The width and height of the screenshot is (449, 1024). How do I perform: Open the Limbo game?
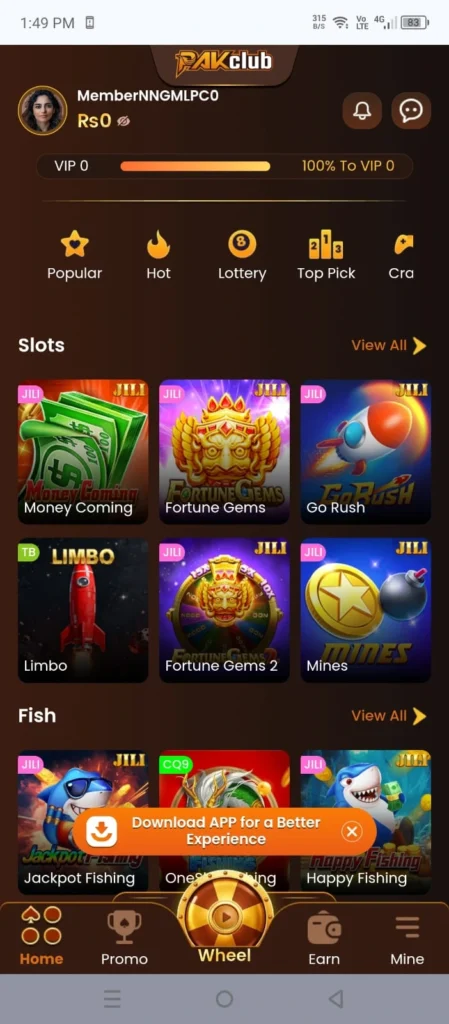[83, 610]
